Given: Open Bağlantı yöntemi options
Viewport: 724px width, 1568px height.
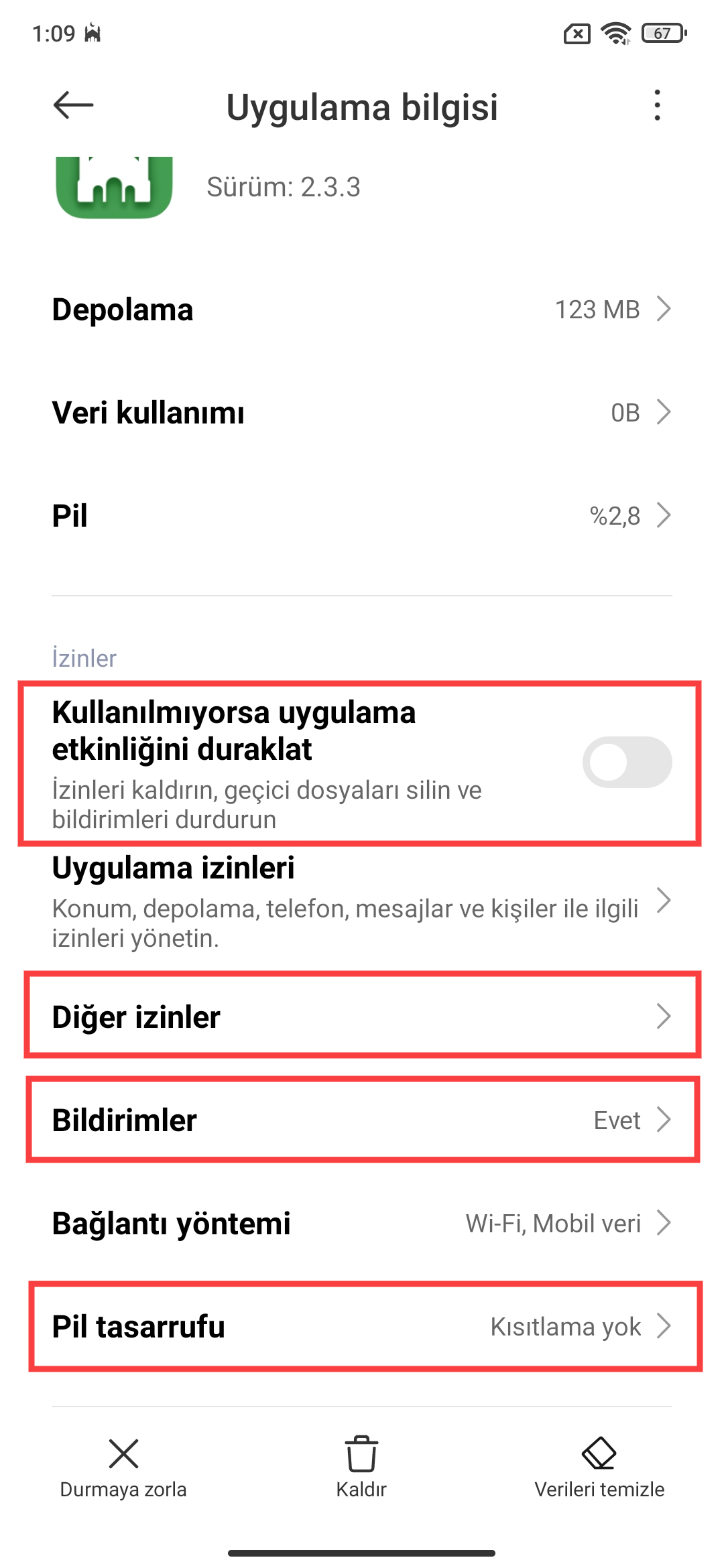Looking at the screenshot, I should pos(362,1223).
